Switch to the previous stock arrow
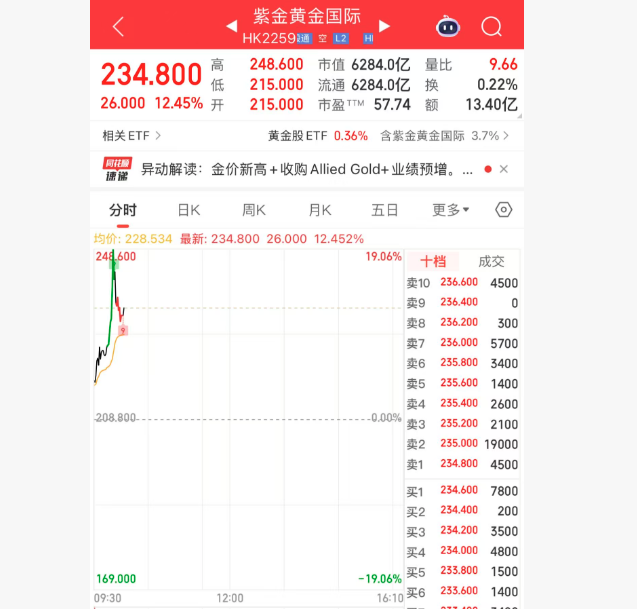 (x=232, y=25)
